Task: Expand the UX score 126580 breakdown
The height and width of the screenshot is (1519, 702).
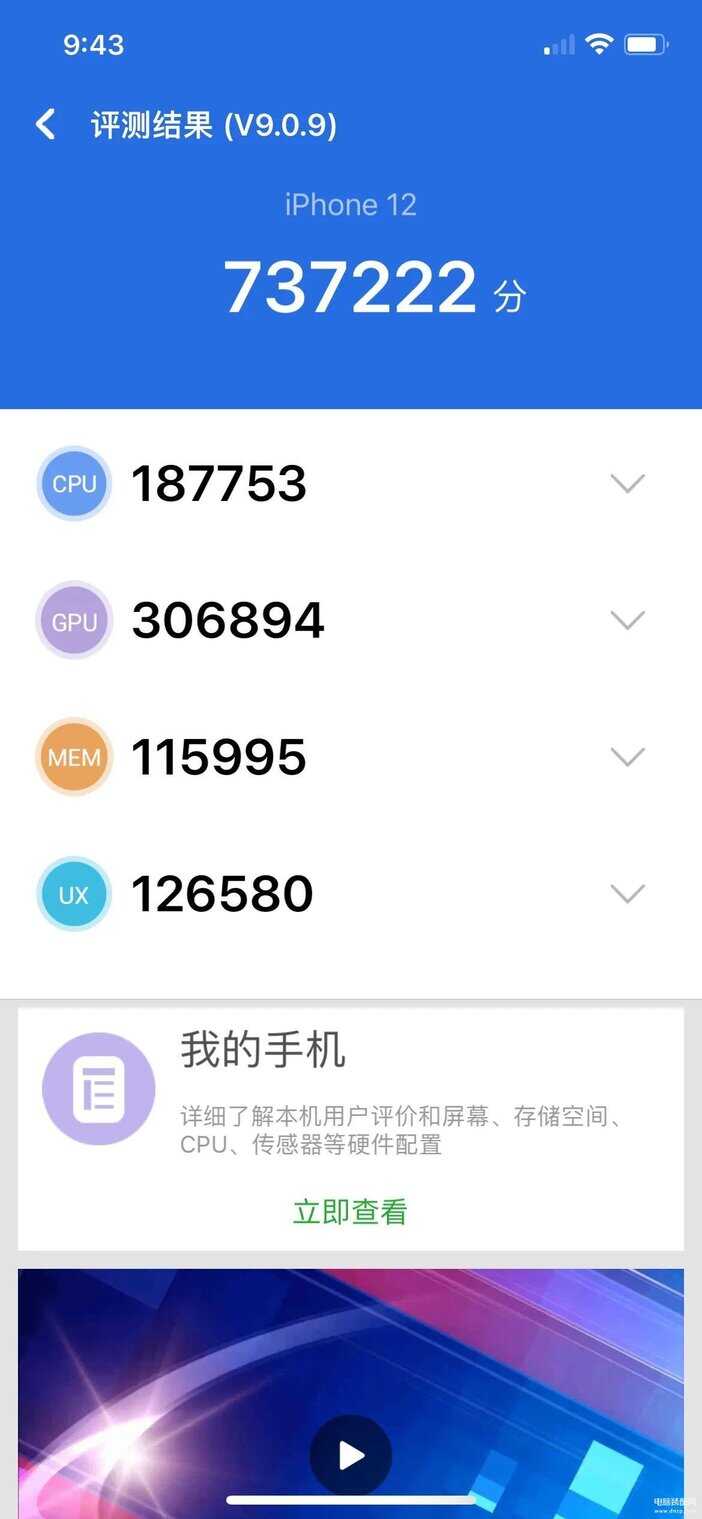Action: pyautogui.click(x=628, y=894)
